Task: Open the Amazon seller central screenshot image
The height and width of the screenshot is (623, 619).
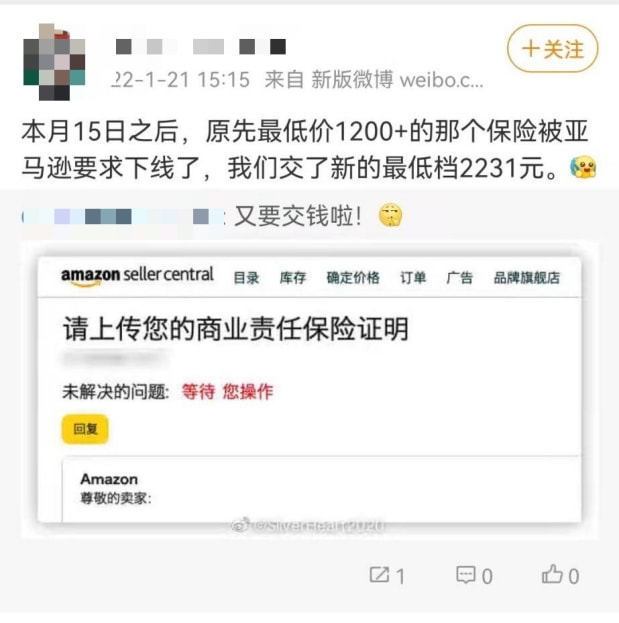Action: point(309,390)
